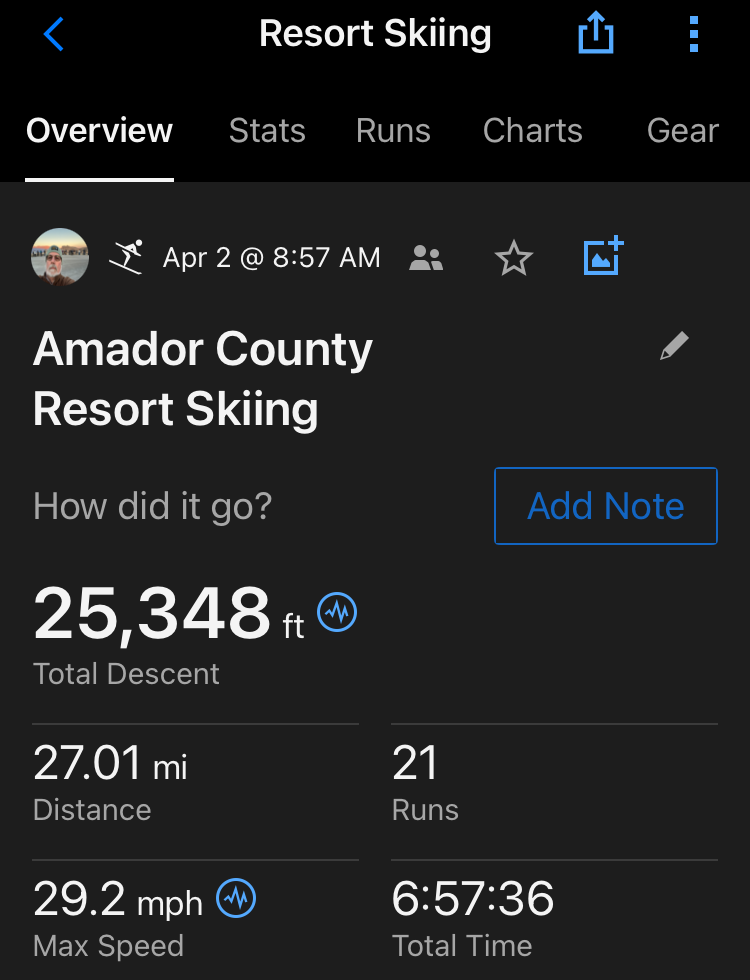Mark this activity as favorite with star
The width and height of the screenshot is (750, 980).
click(514, 259)
